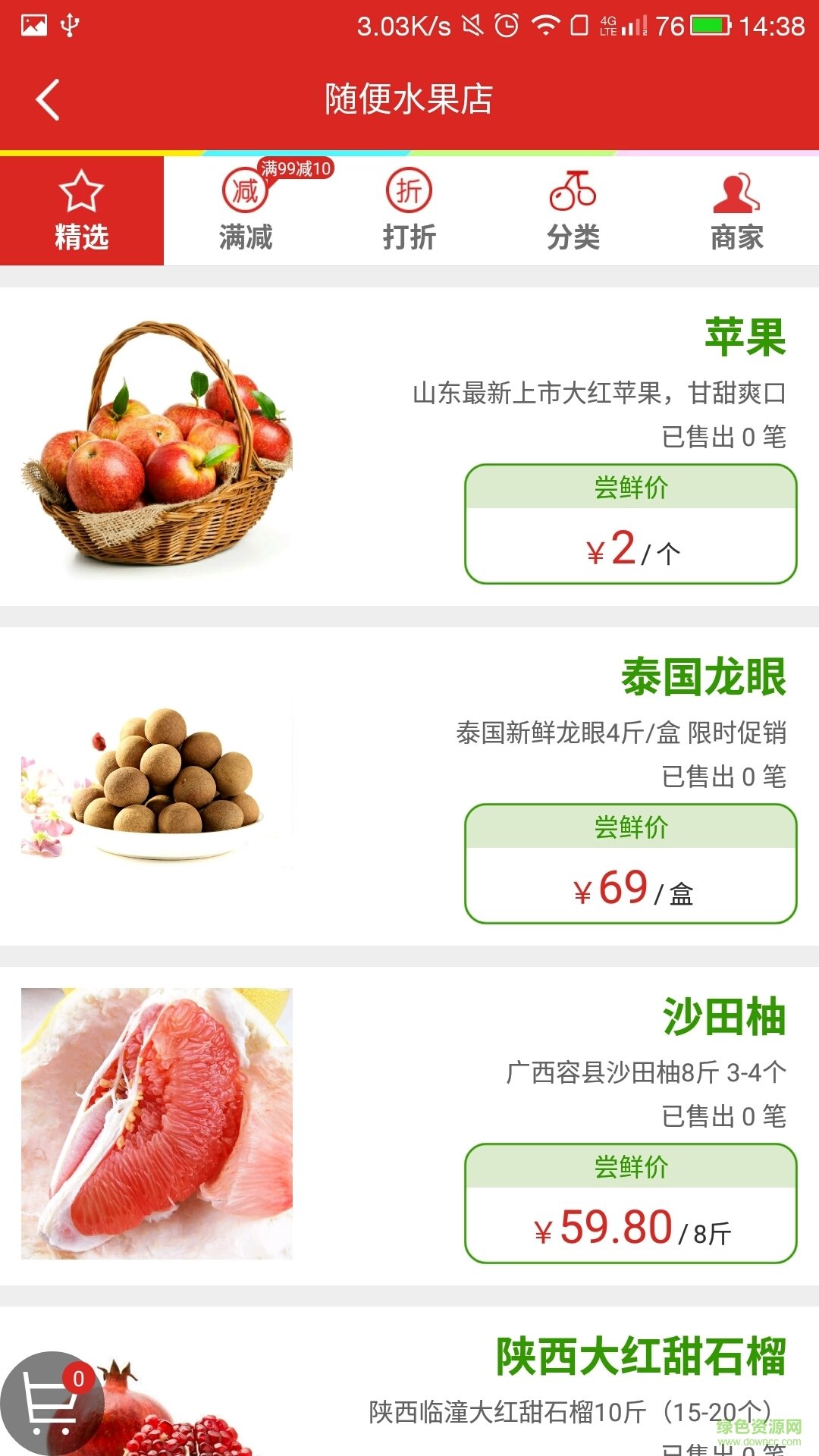This screenshot has height=1456, width=819.
Task: Tap the ¥59.80/8斤 尝鲜价 button
Action: [630, 1203]
